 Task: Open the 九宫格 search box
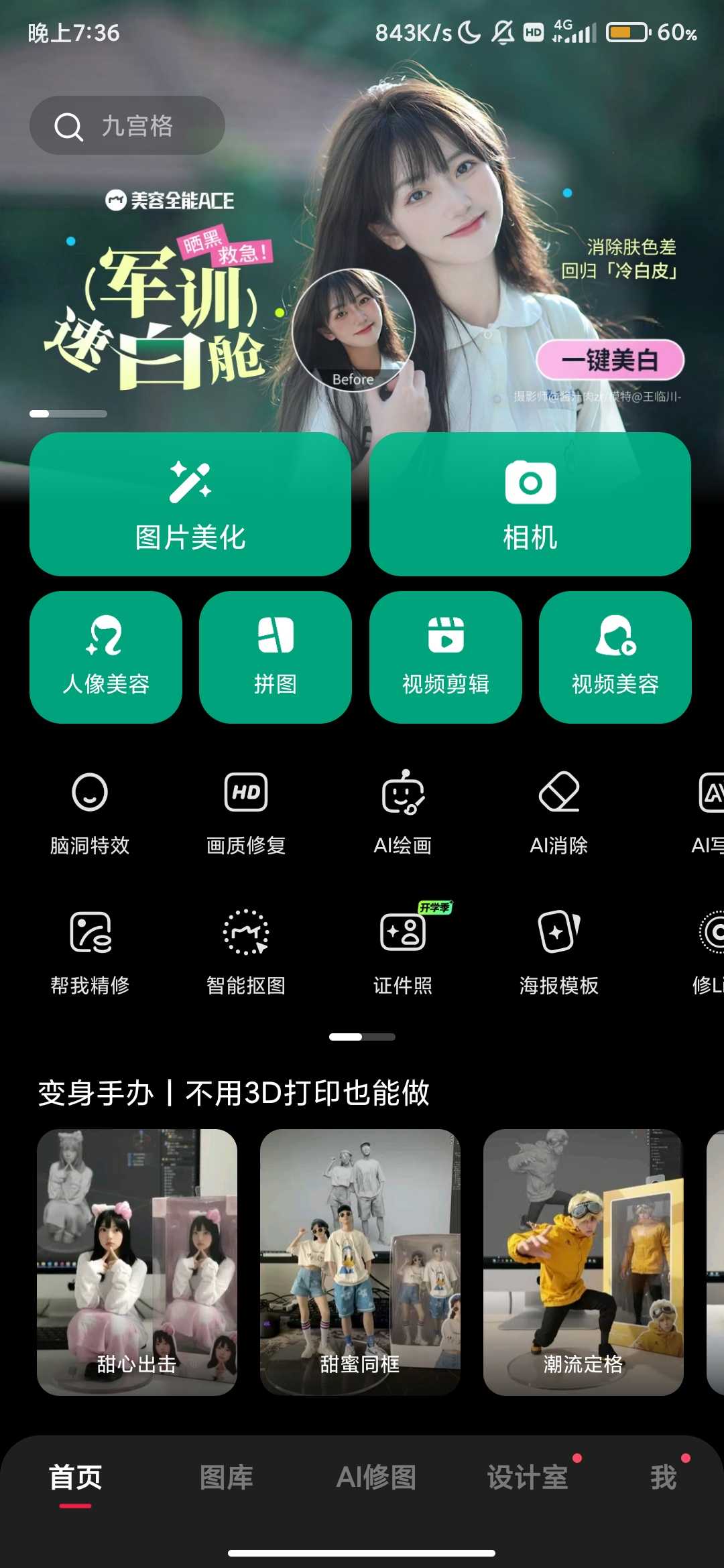(x=127, y=126)
